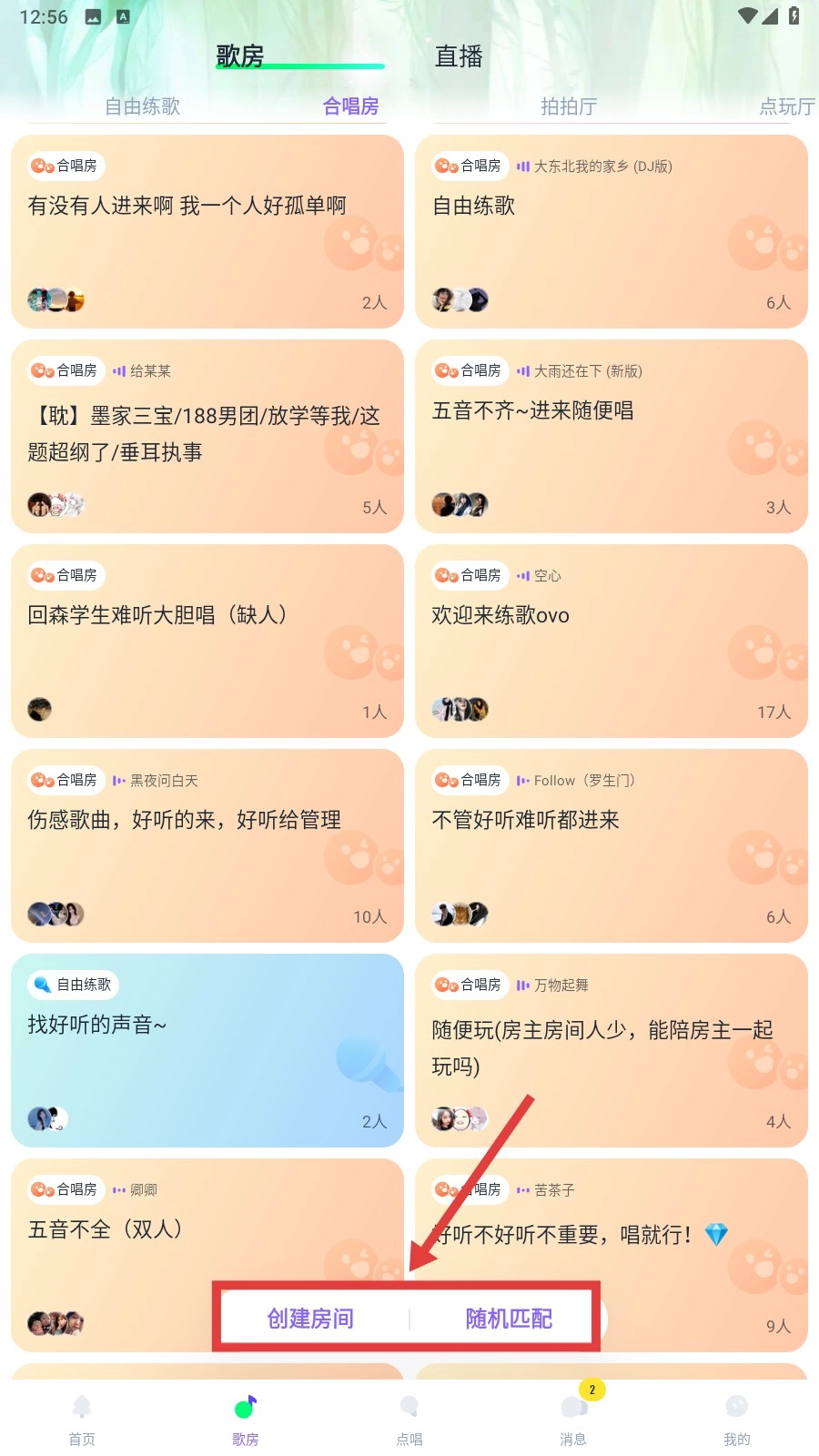Open the 回森学生难听大胆唱 room
Viewport: 819px width, 1456px height.
coord(207,641)
